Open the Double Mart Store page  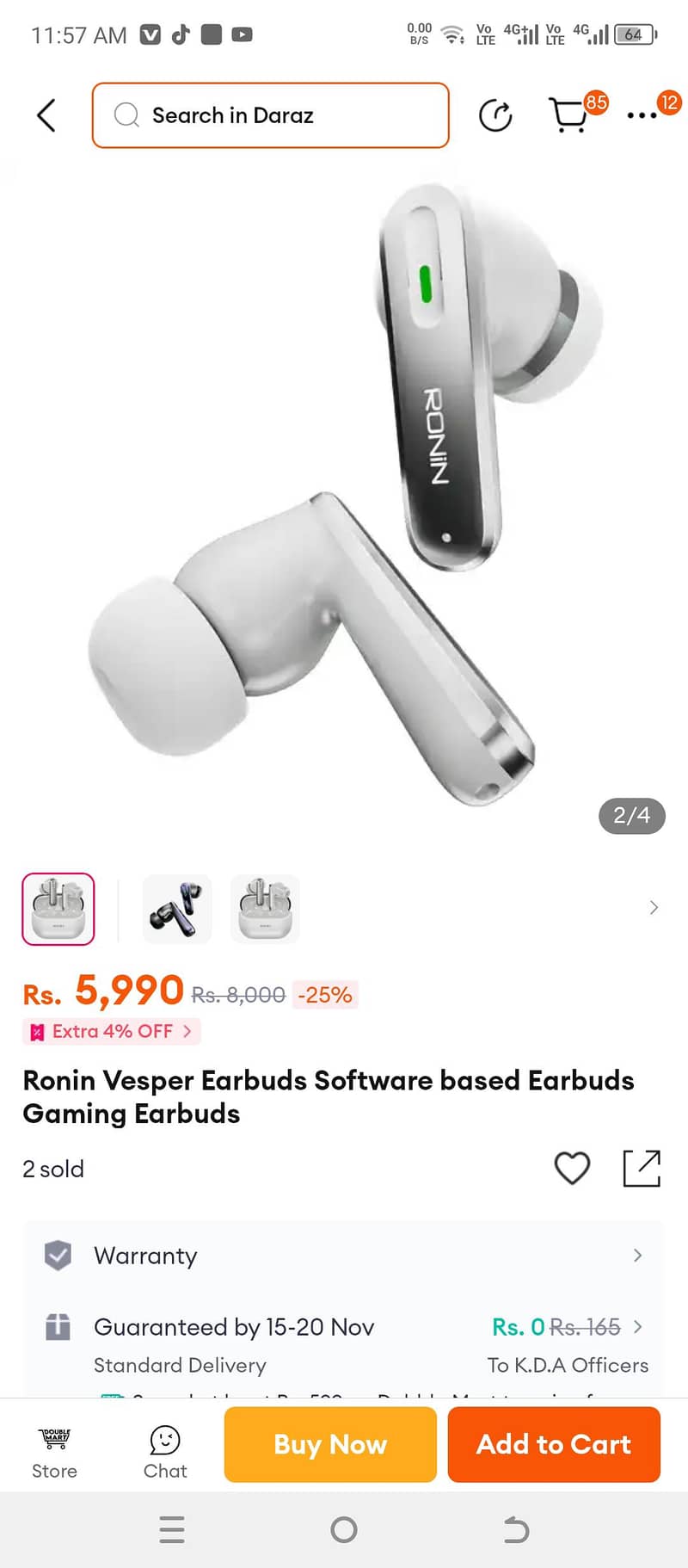tap(54, 1446)
